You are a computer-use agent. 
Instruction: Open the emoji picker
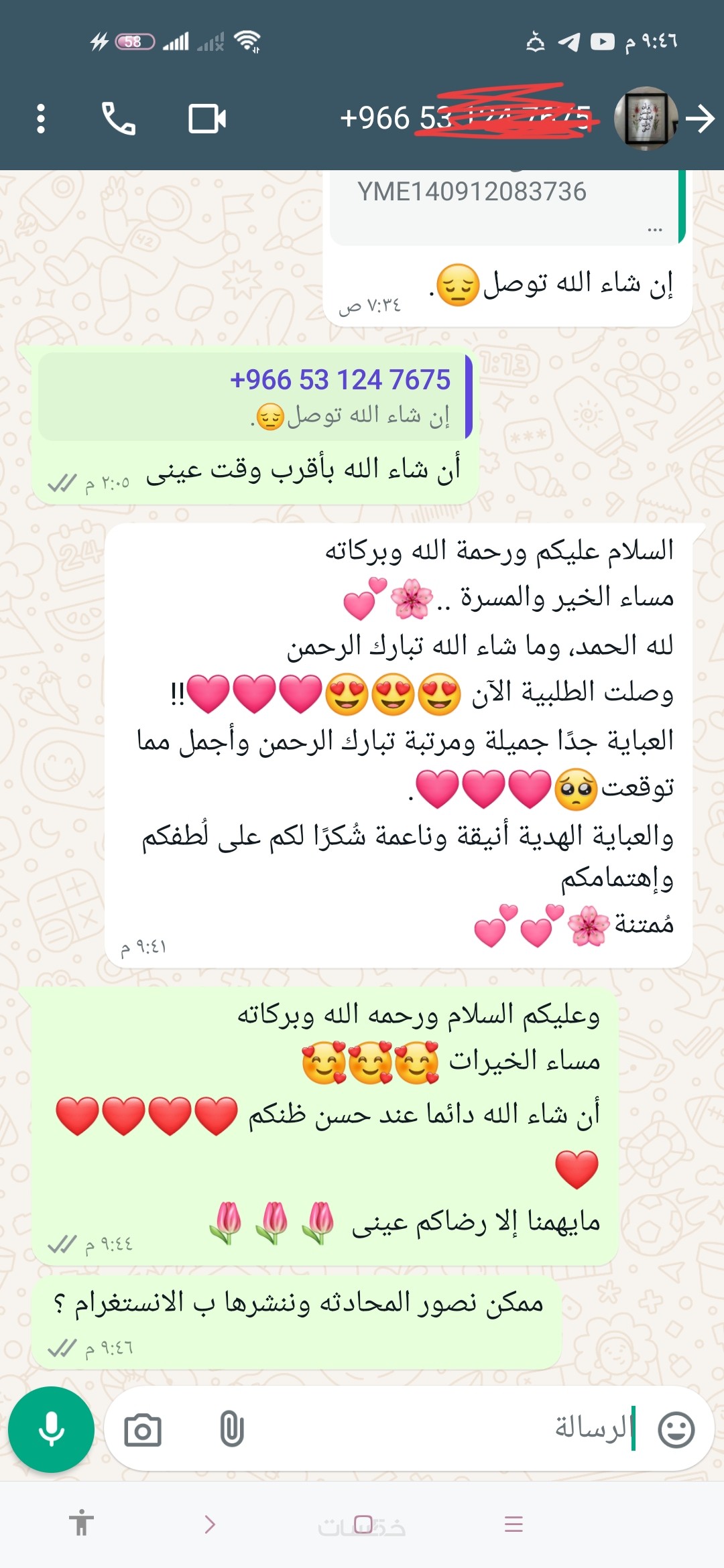[676, 1429]
